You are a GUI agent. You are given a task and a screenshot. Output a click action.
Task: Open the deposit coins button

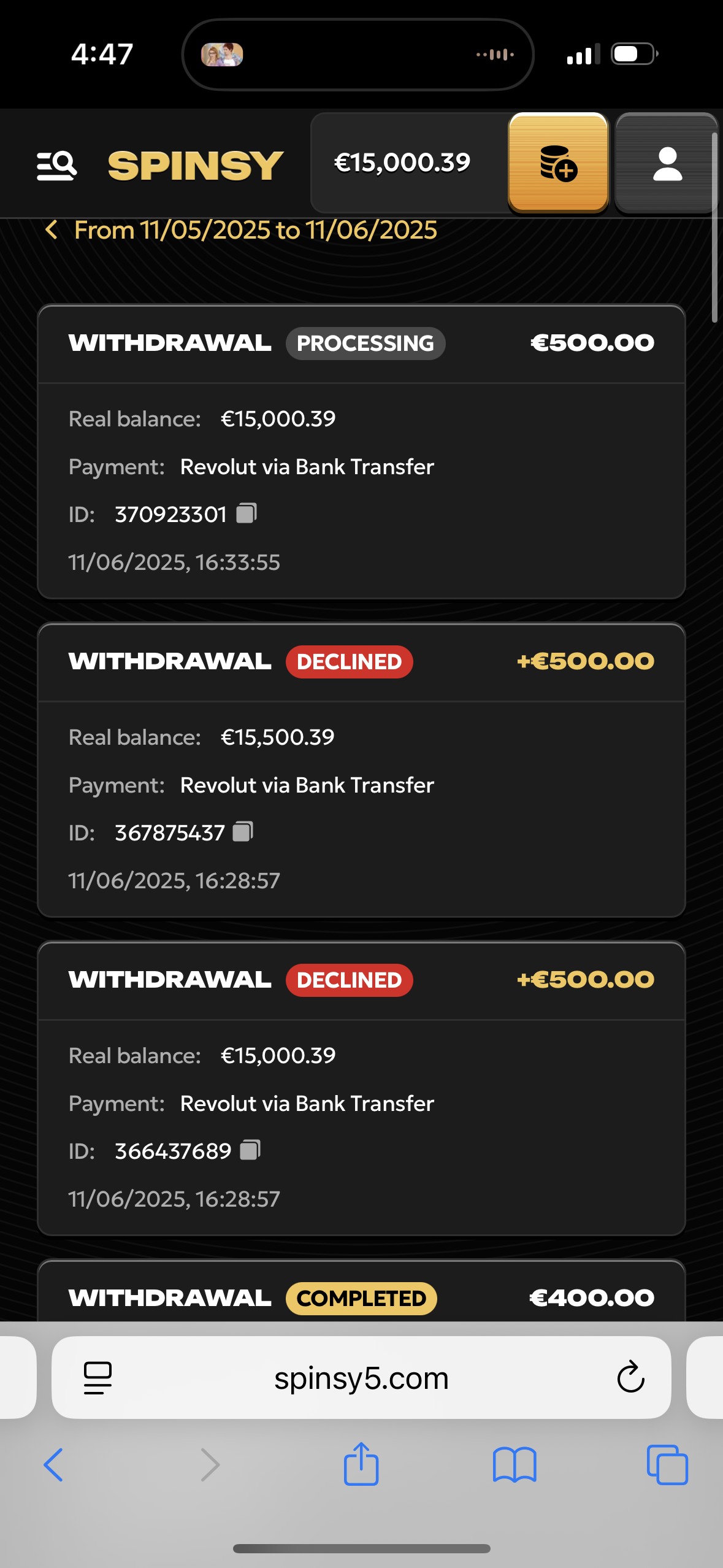[x=558, y=163]
